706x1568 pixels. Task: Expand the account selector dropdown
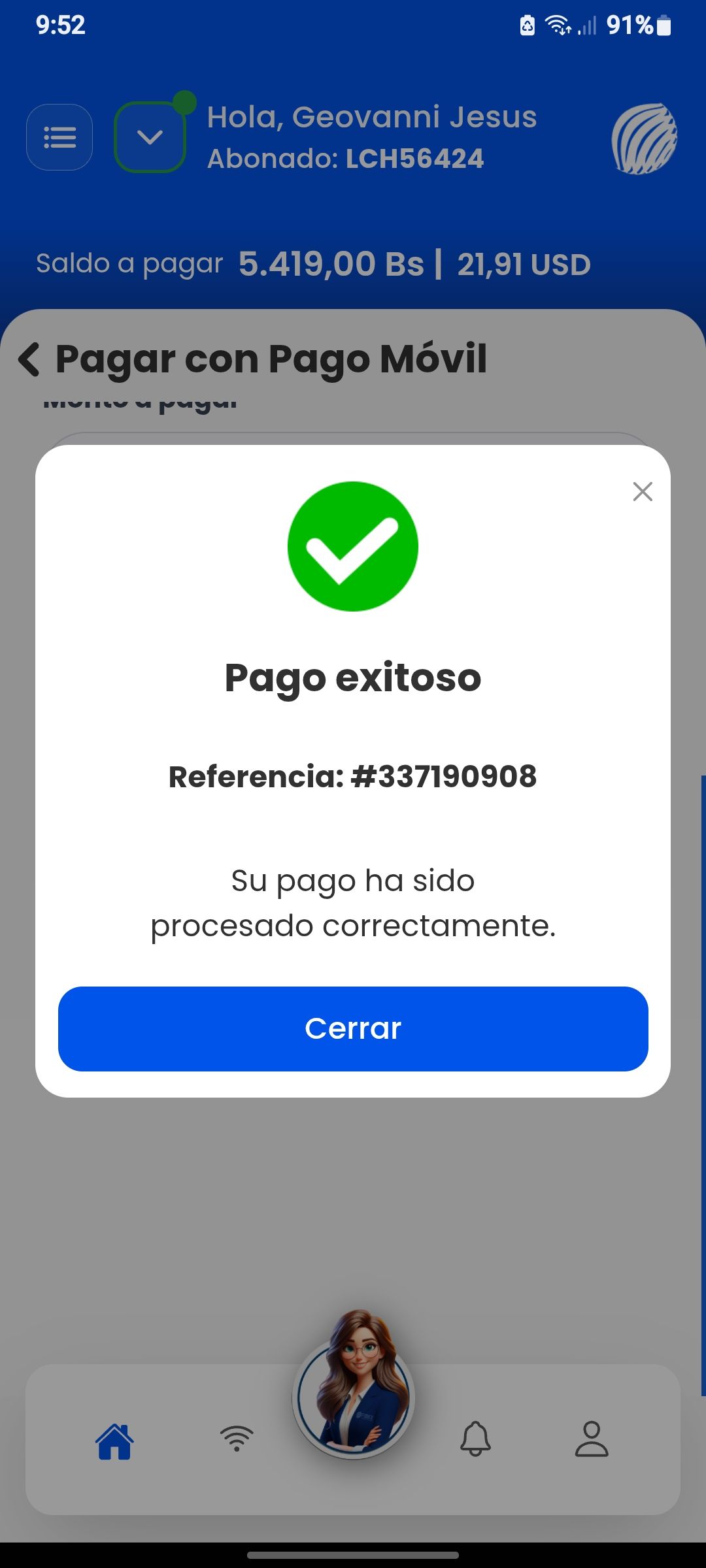click(x=150, y=137)
